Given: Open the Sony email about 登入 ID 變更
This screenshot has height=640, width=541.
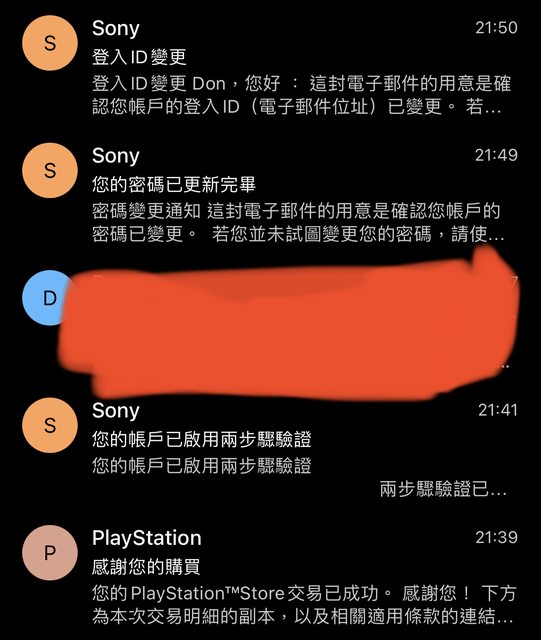Looking at the screenshot, I should pos(270,68).
